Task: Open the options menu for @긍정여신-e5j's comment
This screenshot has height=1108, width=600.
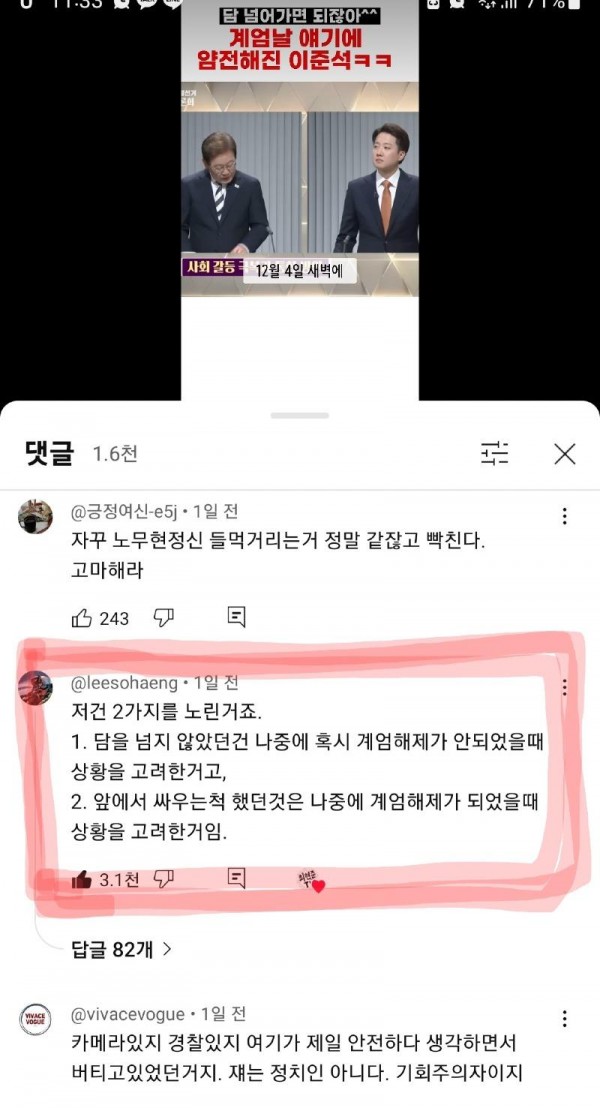Action: [x=565, y=516]
